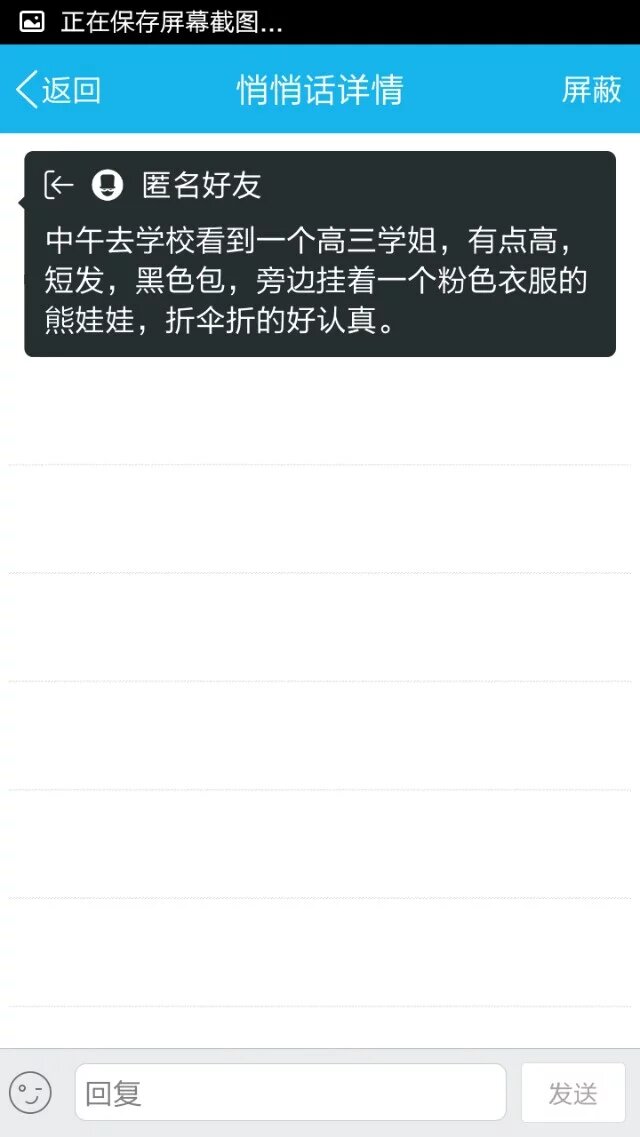Send the reply with 发送
This screenshot has width=640, height=1137.
click(x=573, y=1093)
